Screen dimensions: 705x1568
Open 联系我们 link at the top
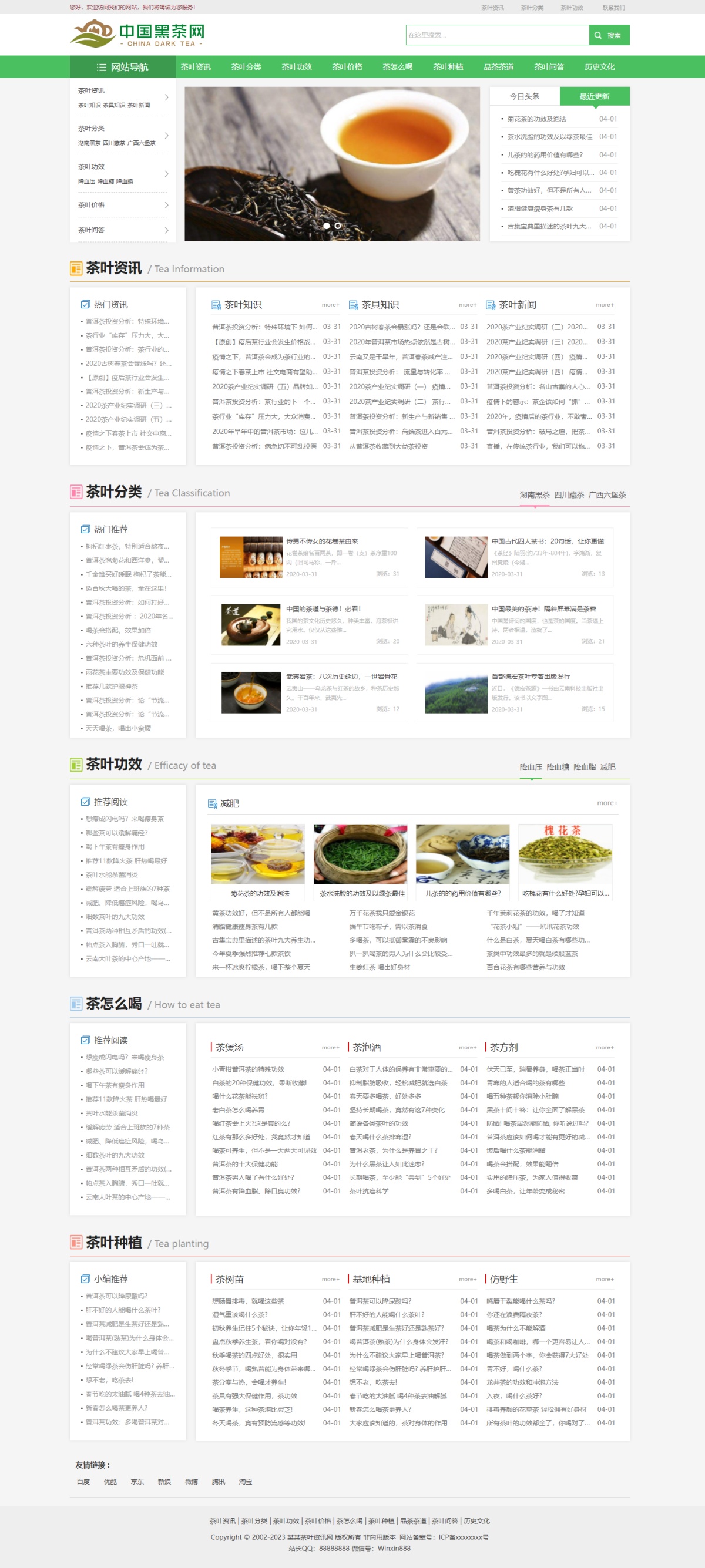(613, 8)
